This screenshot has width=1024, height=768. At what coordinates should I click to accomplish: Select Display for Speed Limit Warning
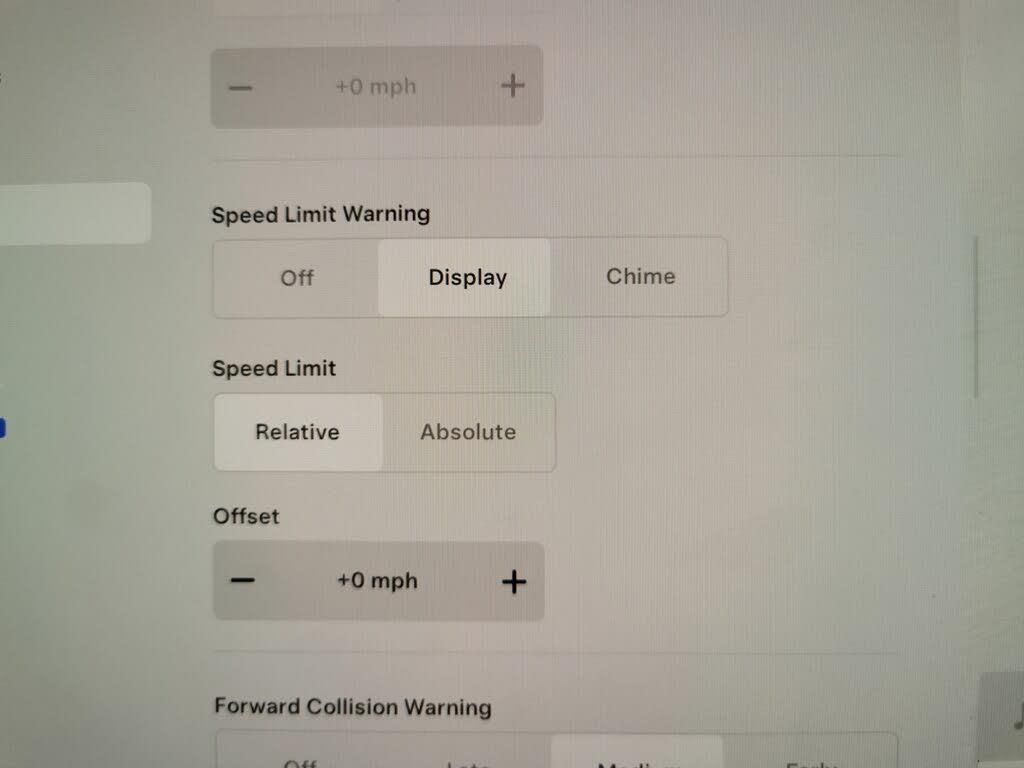[466, 278]
